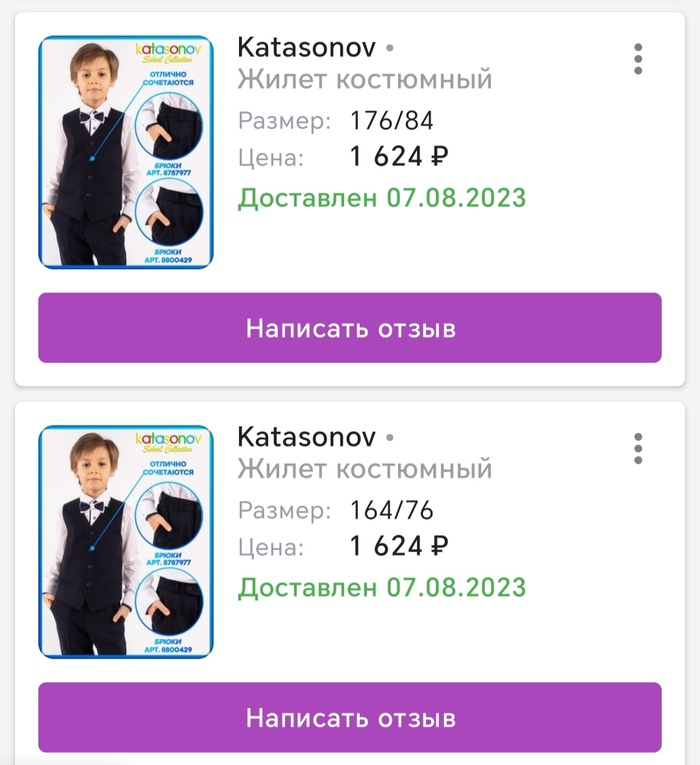Write a review for size 176/84 vest
Image resolution: width=700 pixels, height=765 pixels.
pos(350,328)
